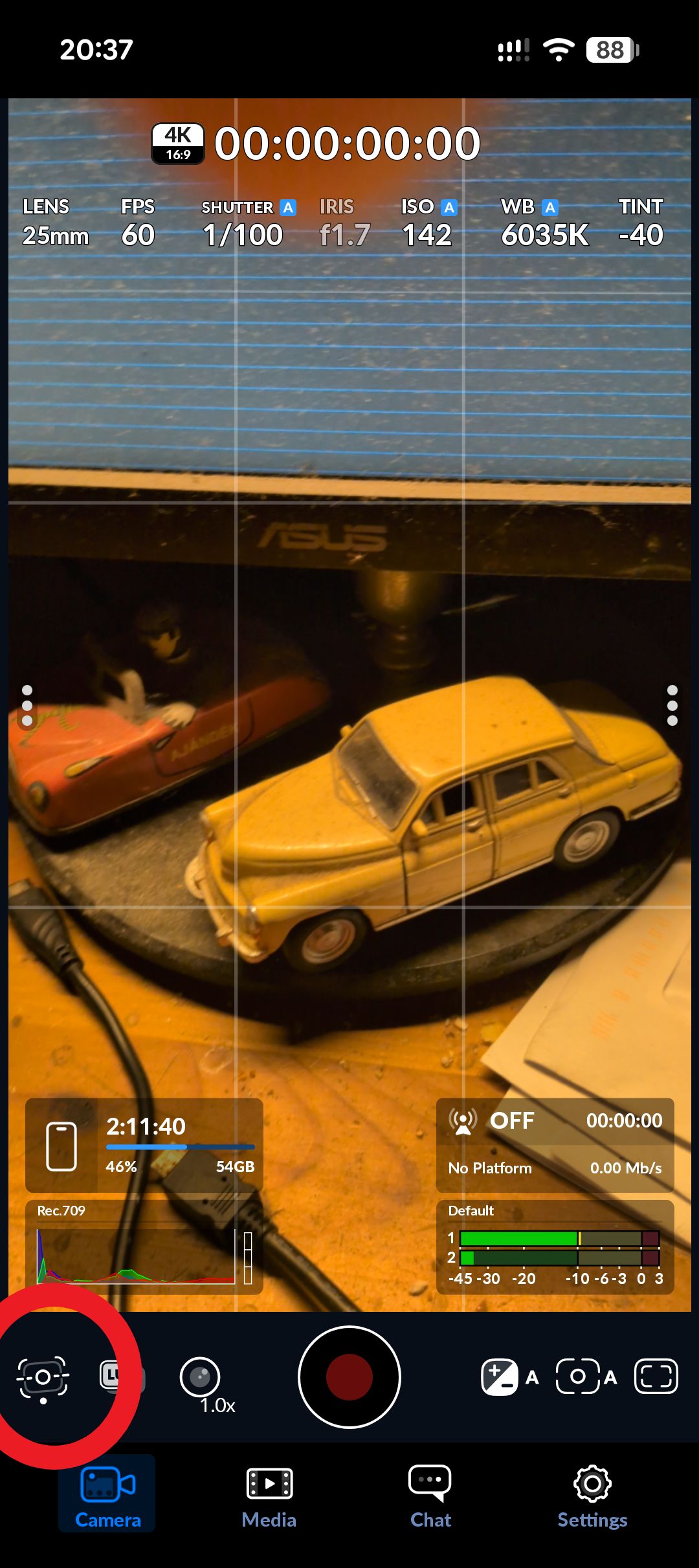Change white balance 6035K
699x1568 pixels.
click(544, 223)
